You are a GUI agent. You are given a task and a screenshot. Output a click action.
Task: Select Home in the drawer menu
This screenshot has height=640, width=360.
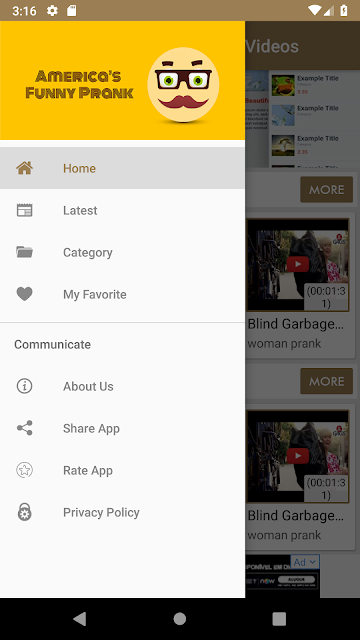122,168
